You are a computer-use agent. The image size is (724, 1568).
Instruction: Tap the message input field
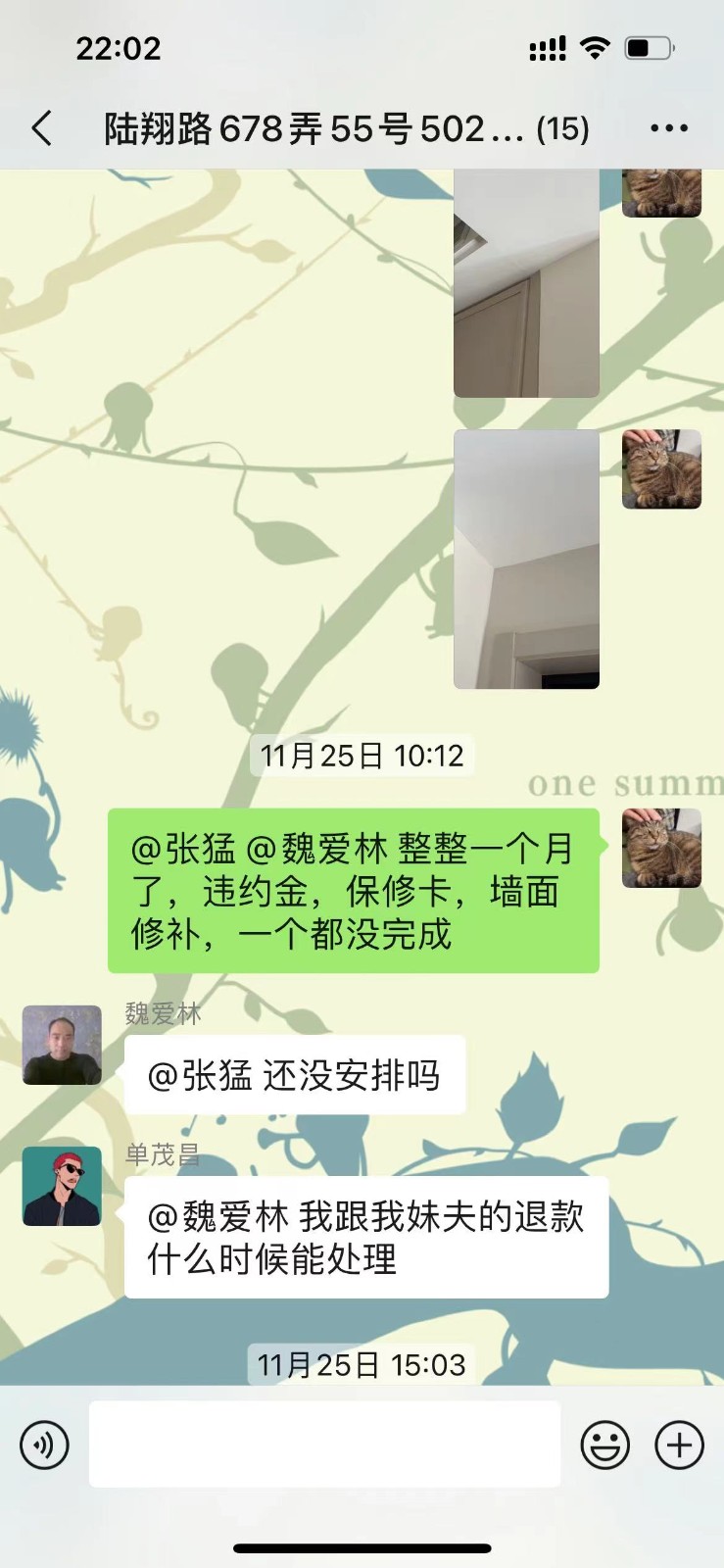[324, 1444]
